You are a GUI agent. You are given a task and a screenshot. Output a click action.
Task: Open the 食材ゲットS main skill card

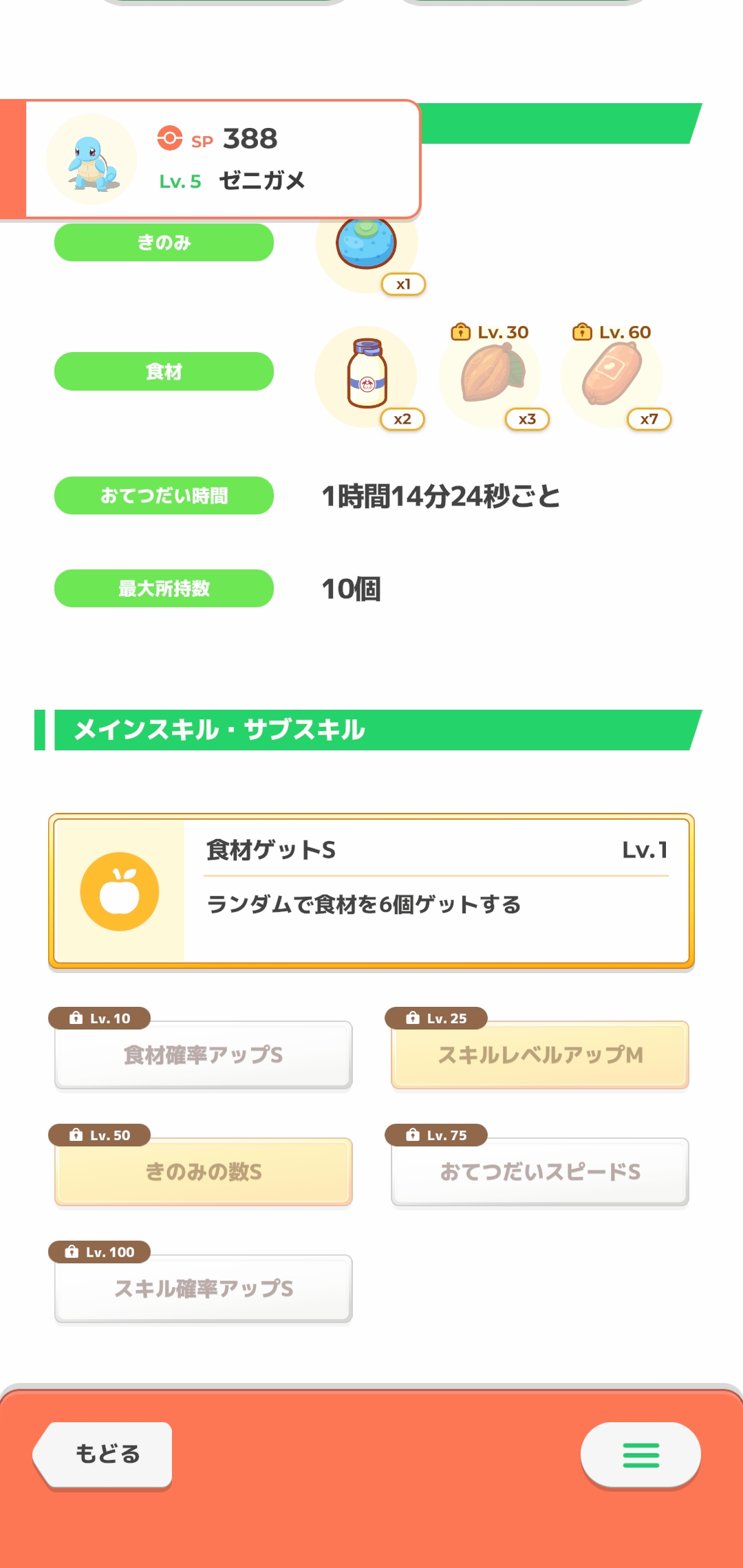[x=371, y=891]
